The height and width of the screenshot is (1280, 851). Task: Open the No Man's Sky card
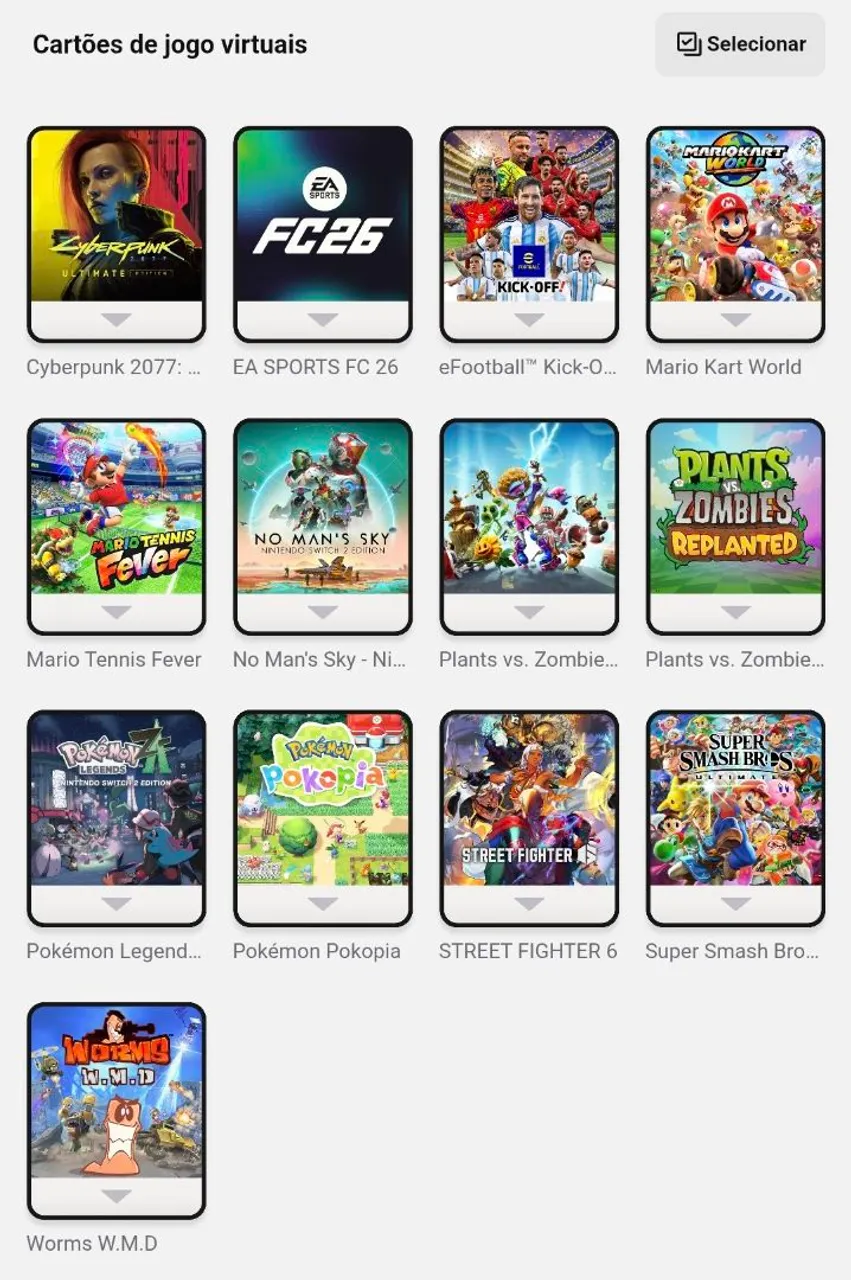(x=323, y=527)
